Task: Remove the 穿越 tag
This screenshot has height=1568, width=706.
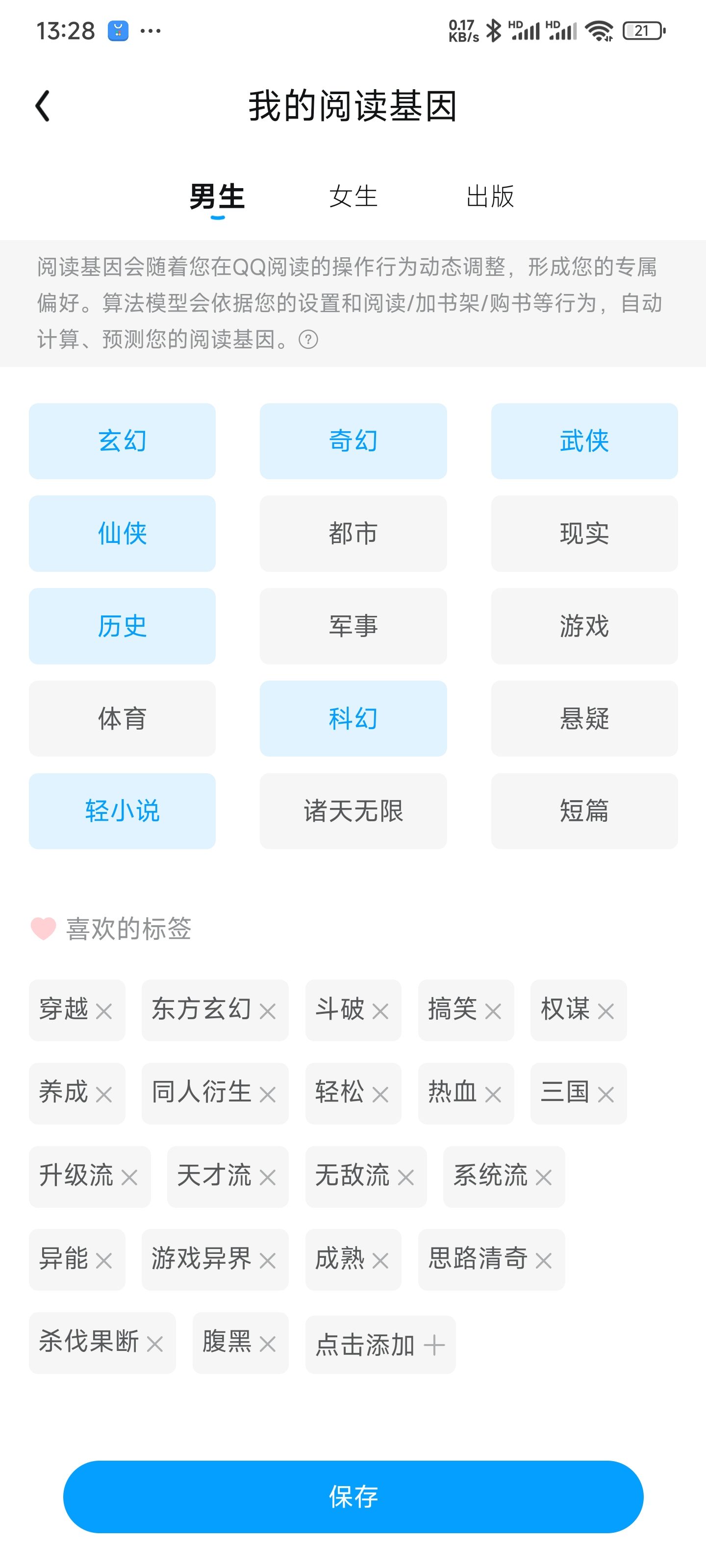Action: pos(104,1011)
